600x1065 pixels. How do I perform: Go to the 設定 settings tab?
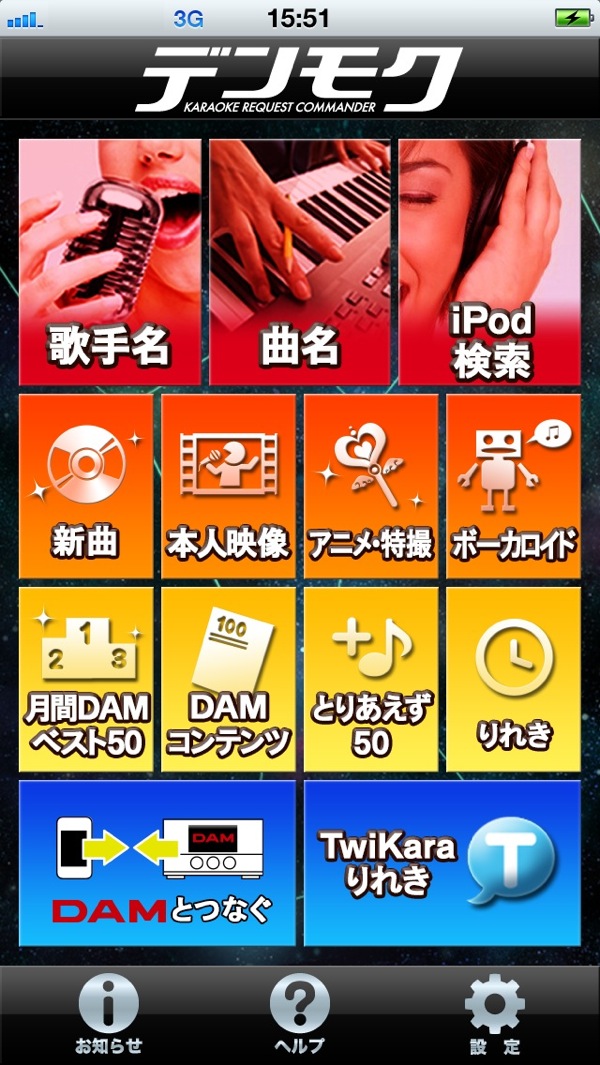[495, 1014]
